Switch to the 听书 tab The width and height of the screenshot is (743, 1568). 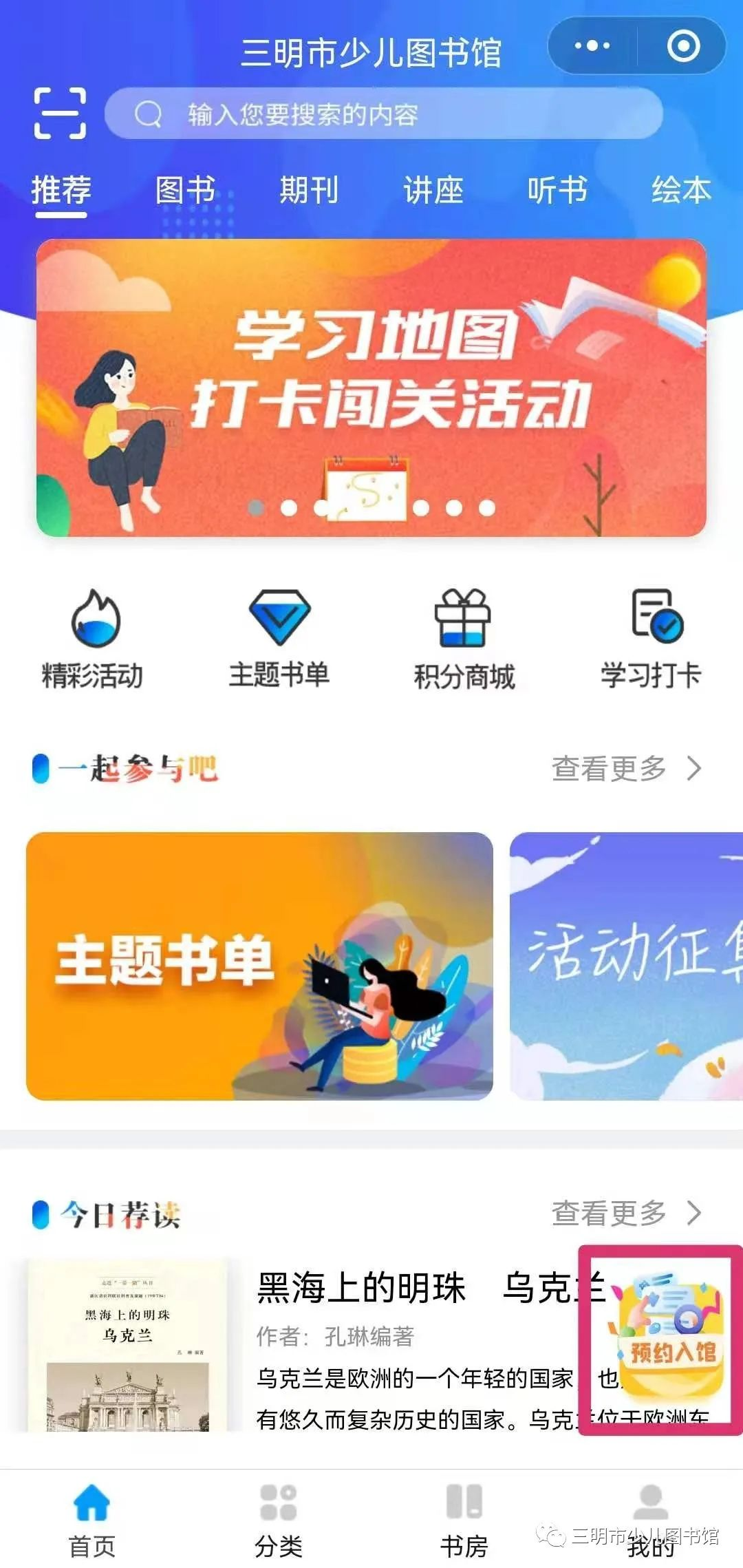point(557,191)
